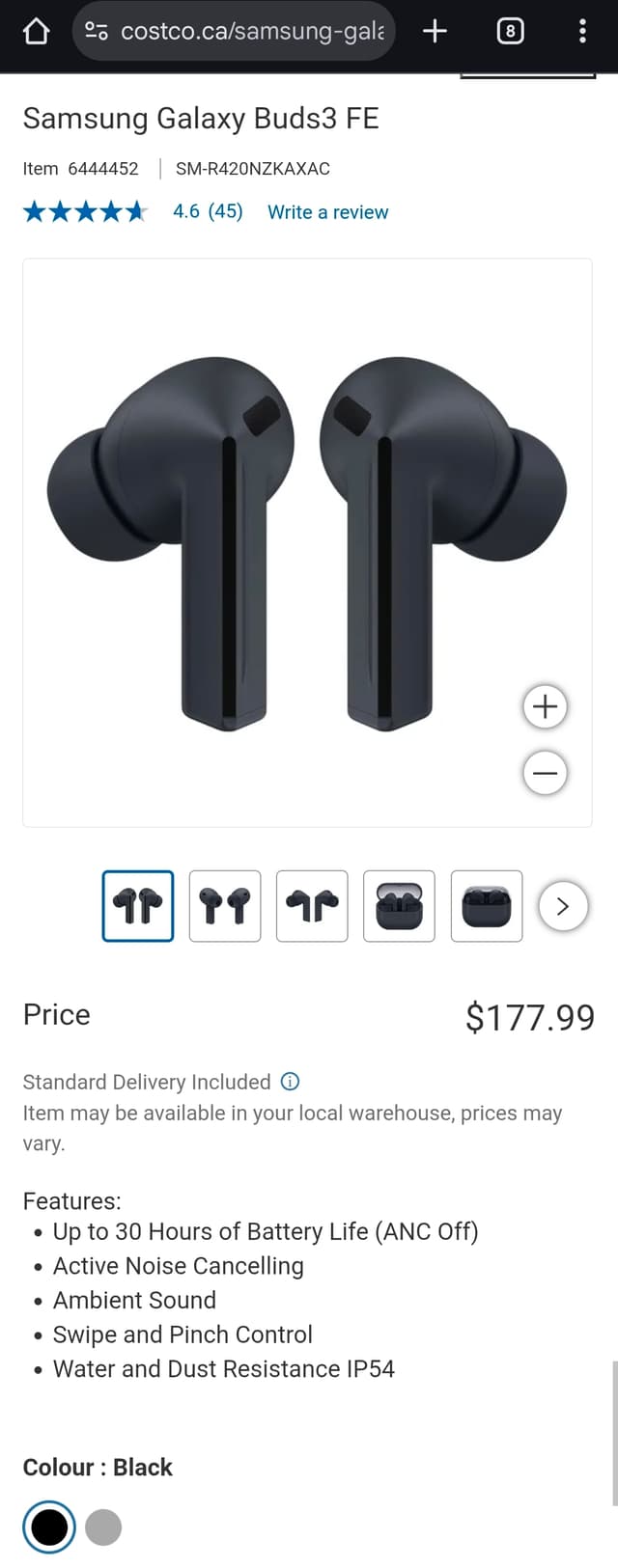View the fifth charging case thumbnail
618x1568 pixels.
486,906
